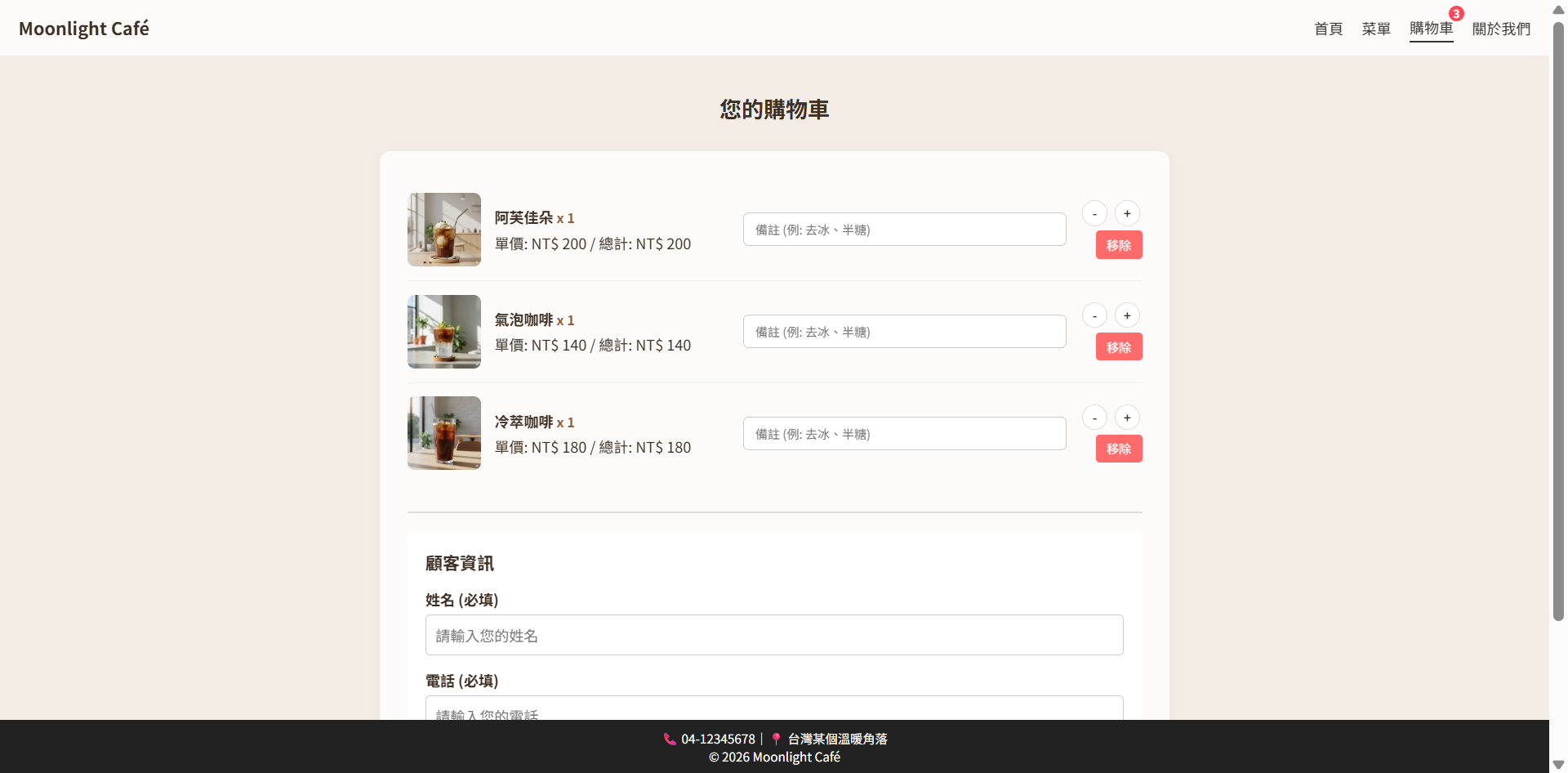Tap the 電話 phone input field
The width and height of the screenshot is (1568, 773).
tap(773, 709)
